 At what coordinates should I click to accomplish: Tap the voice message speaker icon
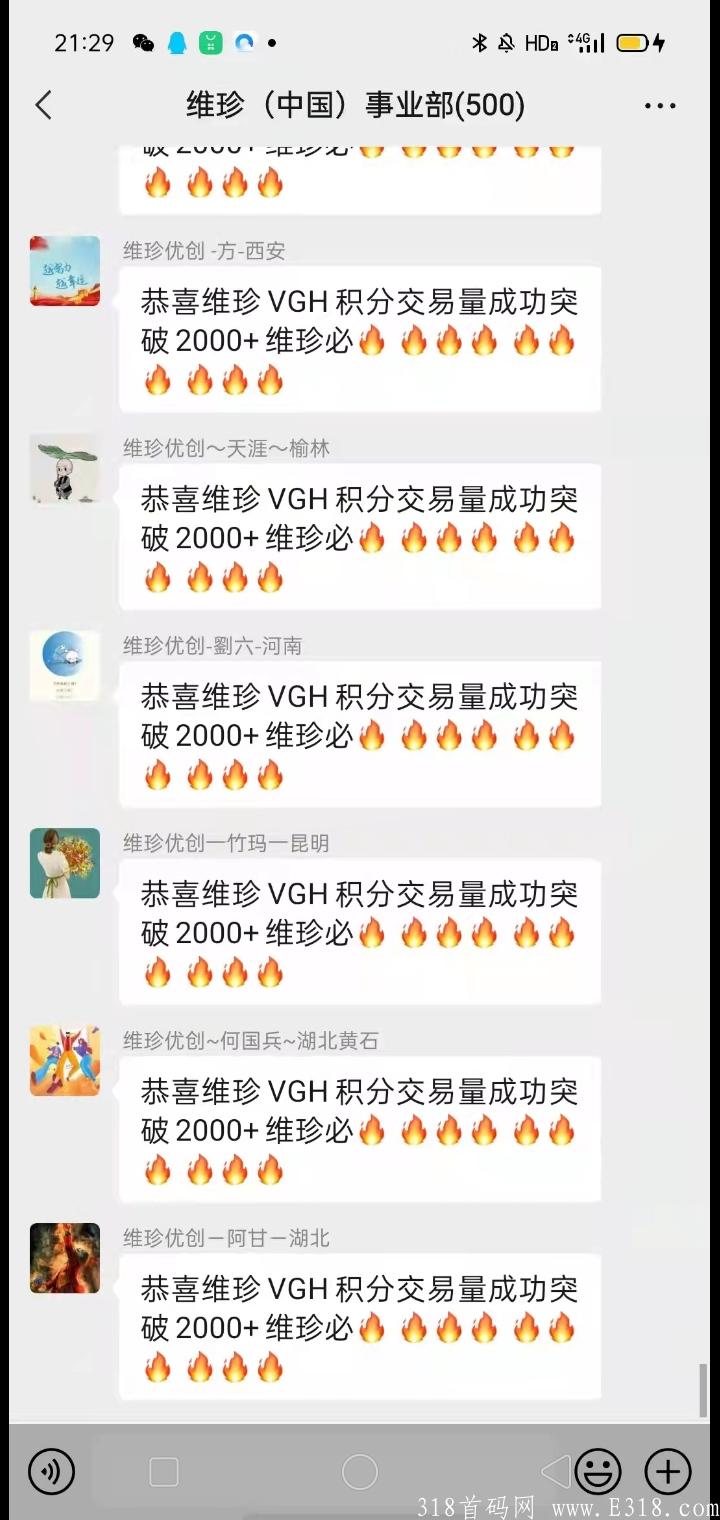tap(51, 1471)
